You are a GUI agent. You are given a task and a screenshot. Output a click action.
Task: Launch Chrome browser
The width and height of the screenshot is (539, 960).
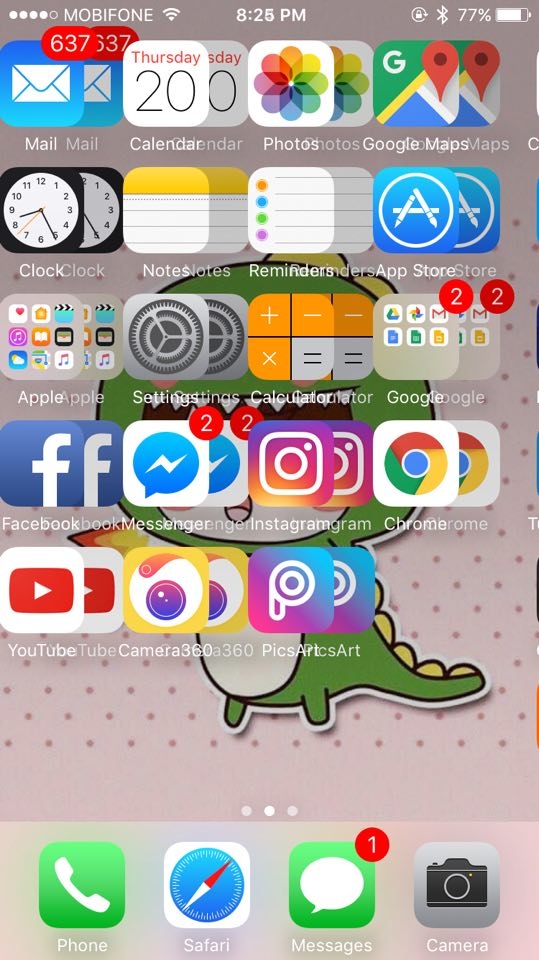coord(416,463)
